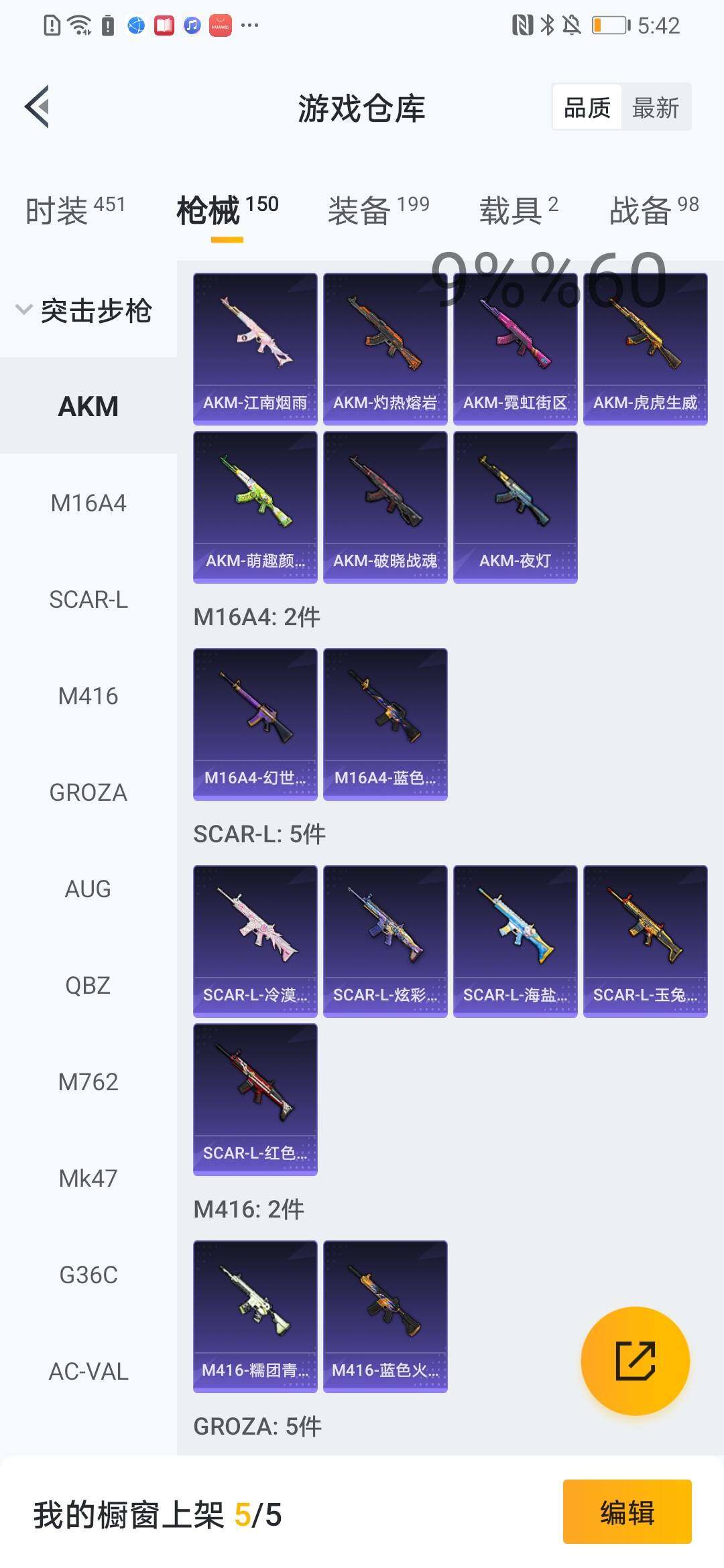This screenshot has height=1568, width=724.
Task: Open the 战备 tab
Action: (x=654, y=210)
